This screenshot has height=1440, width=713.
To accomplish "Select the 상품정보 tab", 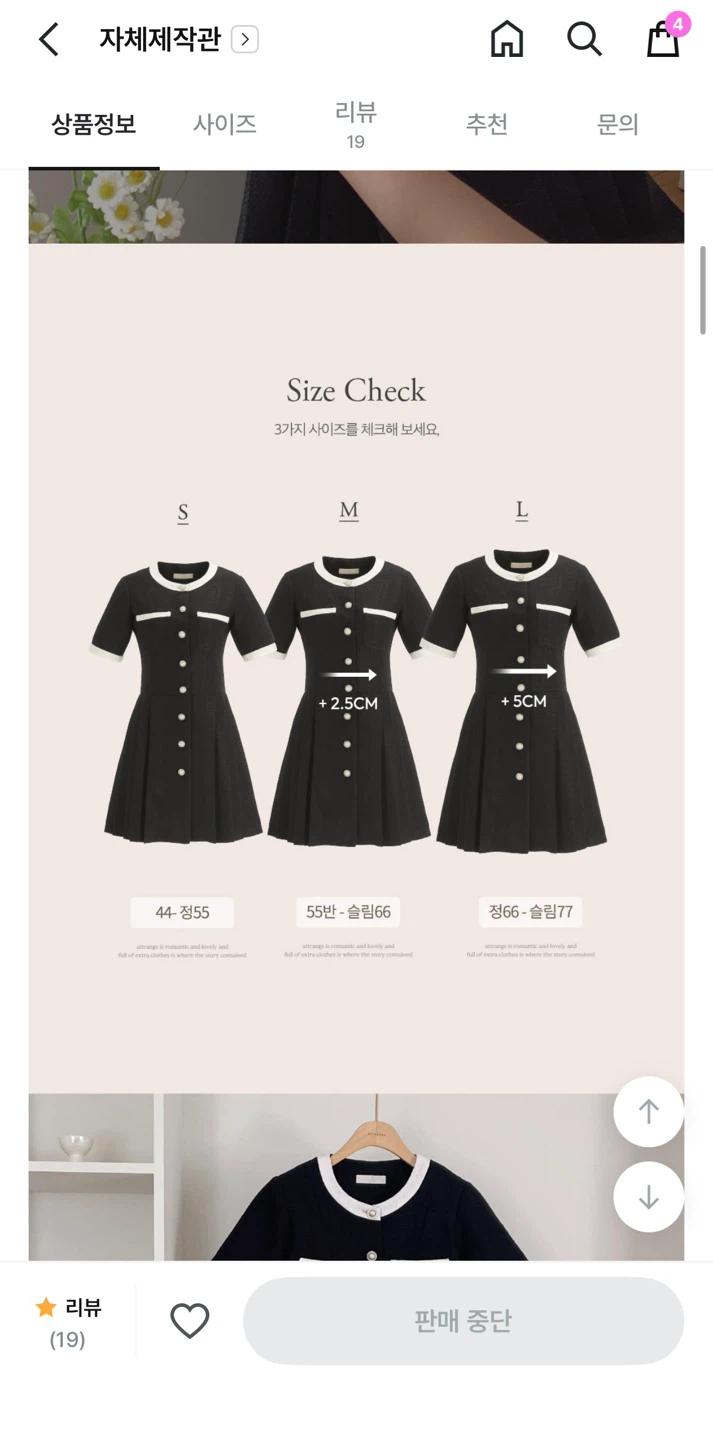I will pos(94,124).
